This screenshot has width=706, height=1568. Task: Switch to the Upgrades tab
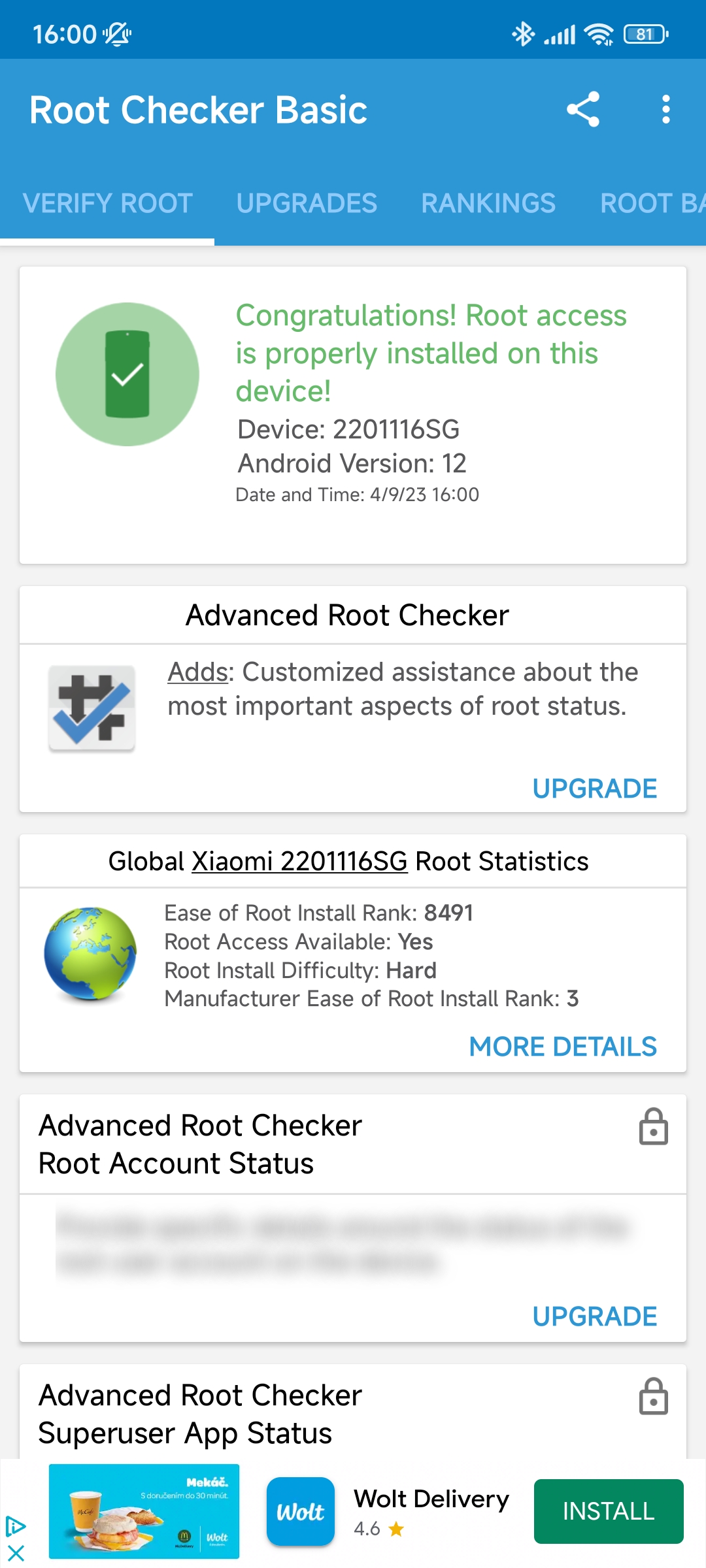307,203
